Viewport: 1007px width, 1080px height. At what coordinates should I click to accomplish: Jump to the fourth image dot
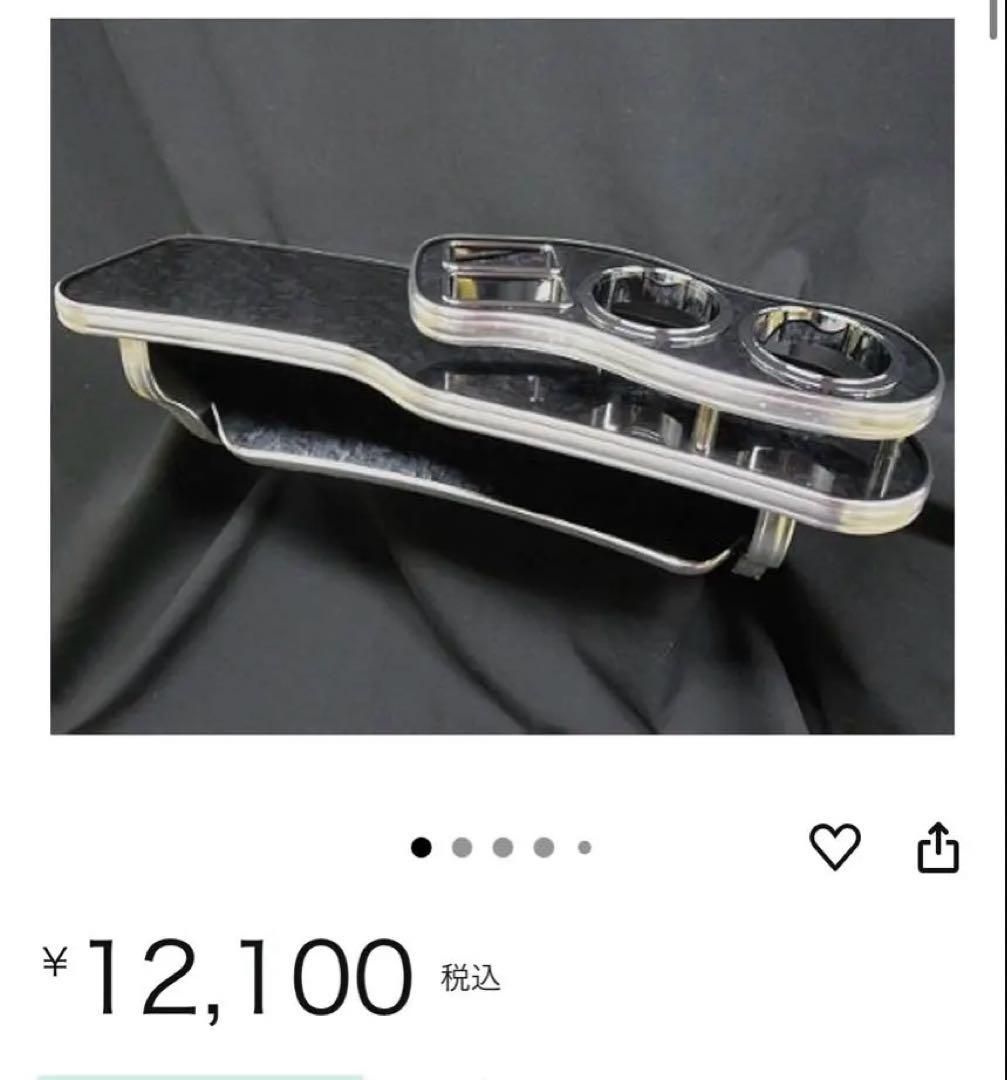click(544, 845)
